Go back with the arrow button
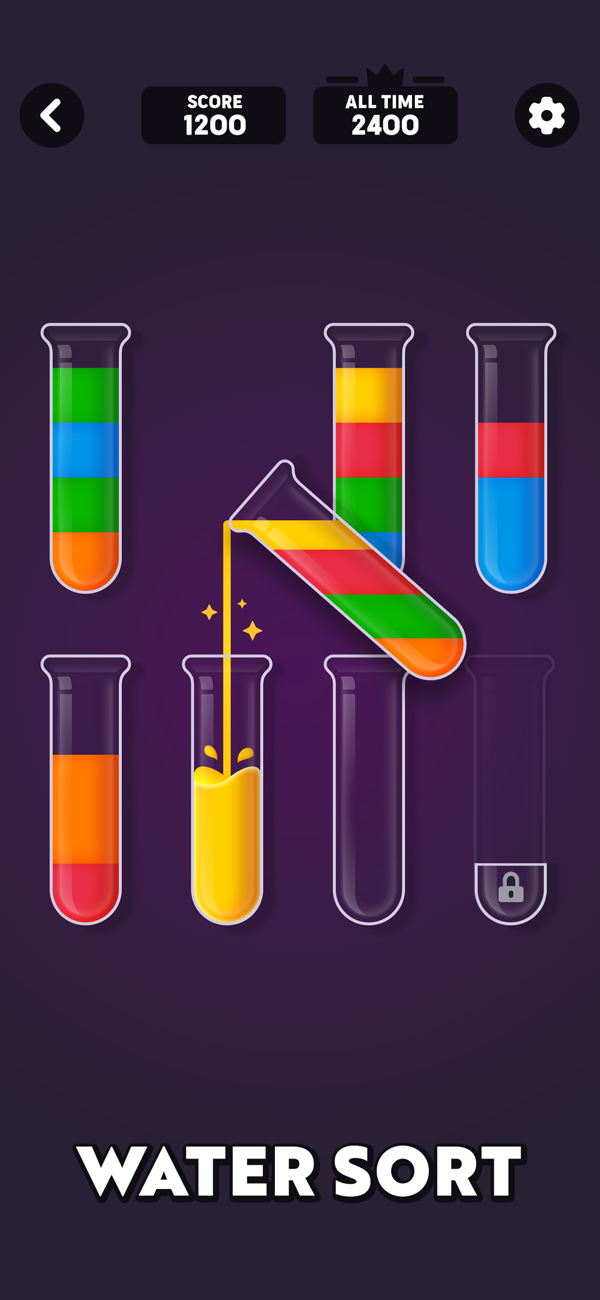 52,116
